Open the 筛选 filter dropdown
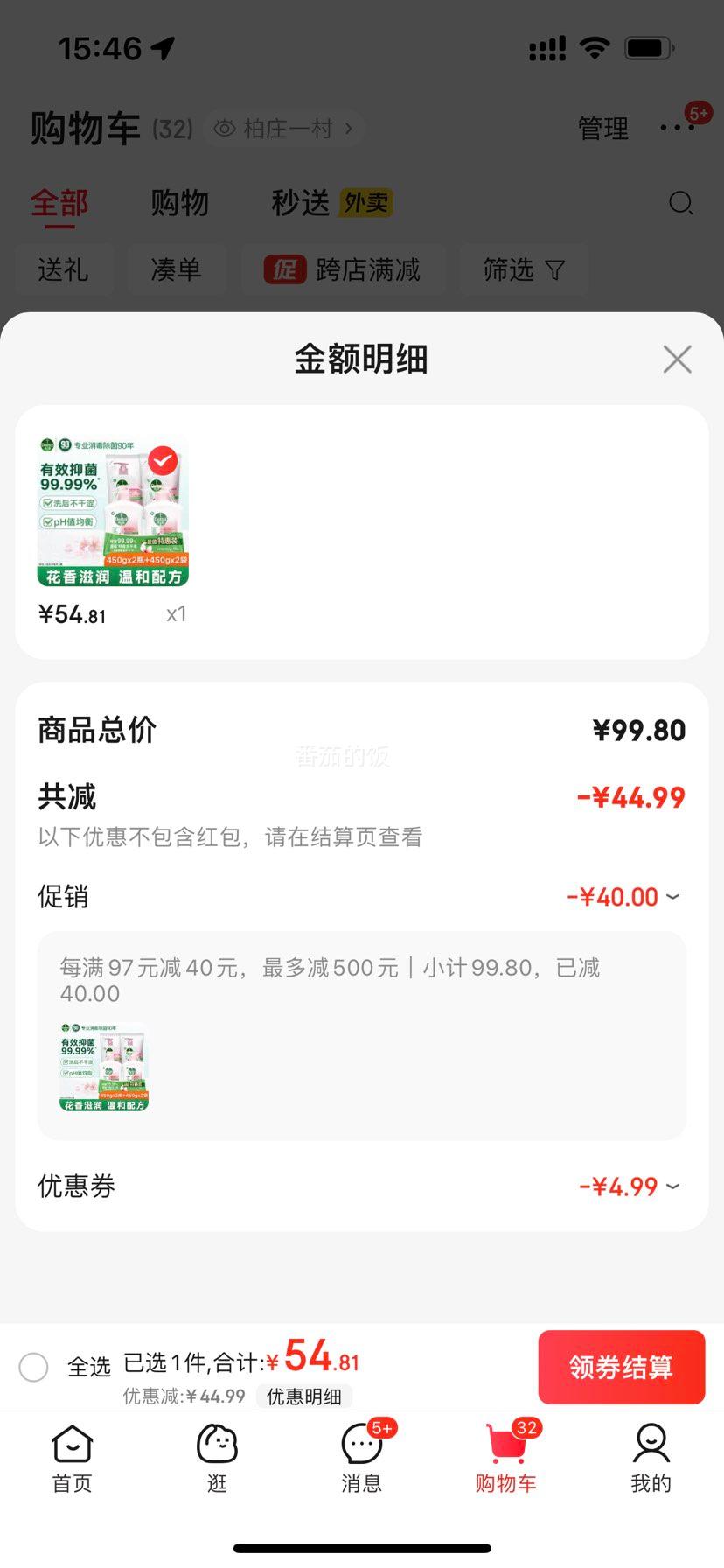This screenshot has width=724, height=1568. [x=524, y=270]
